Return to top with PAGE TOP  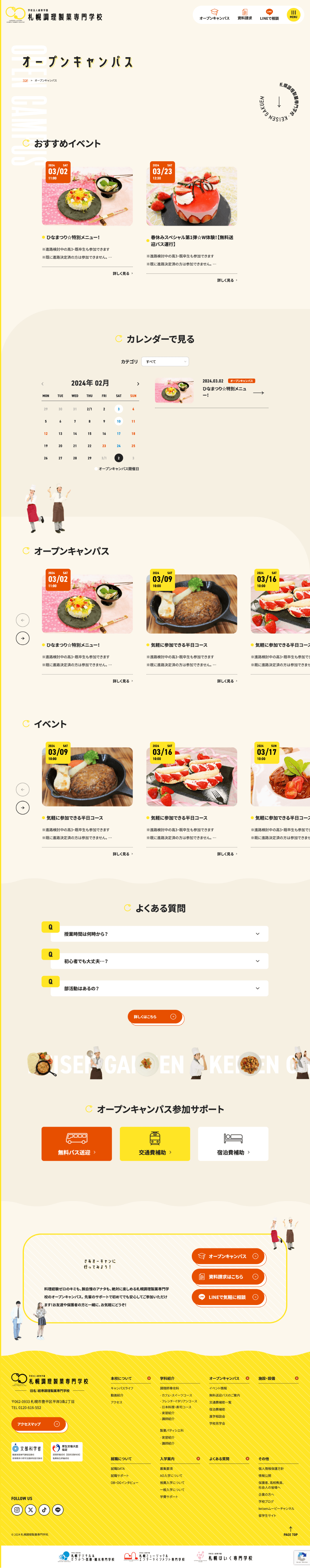pos(291,1531)
